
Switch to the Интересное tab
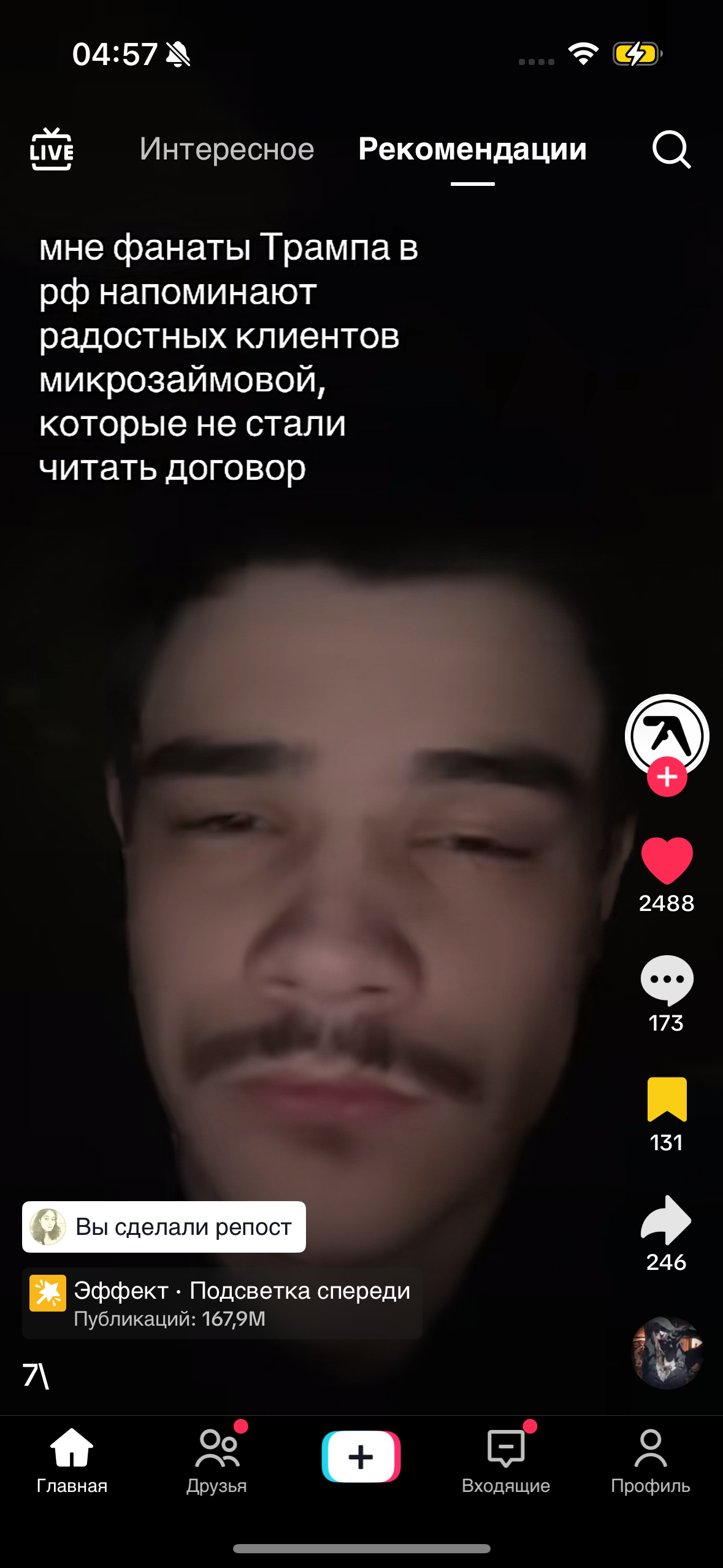click(227, 149)
